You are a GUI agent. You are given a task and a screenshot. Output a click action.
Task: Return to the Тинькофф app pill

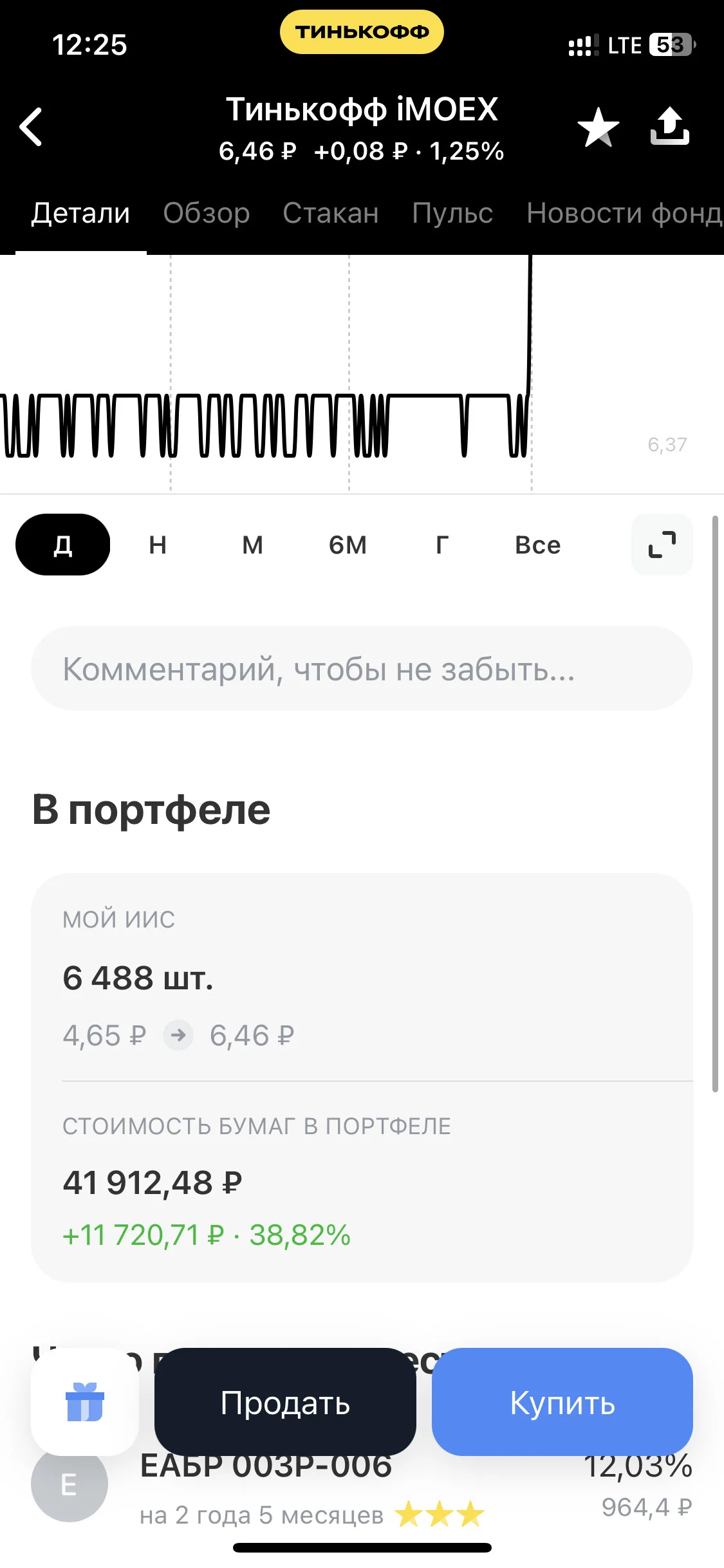coord(362,32)
